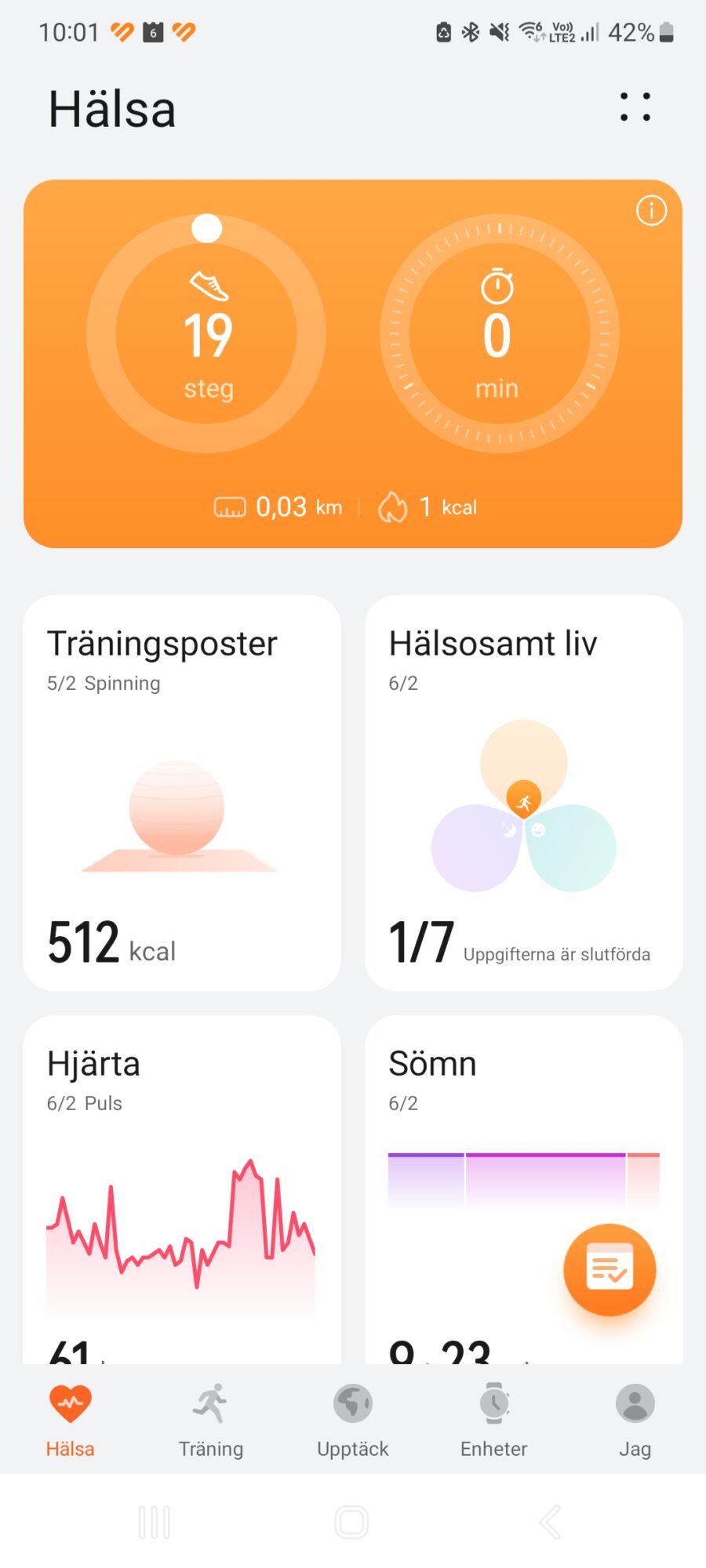Tap the info icon on the orange activity card
706x1568 pixels.
point(651,210)
